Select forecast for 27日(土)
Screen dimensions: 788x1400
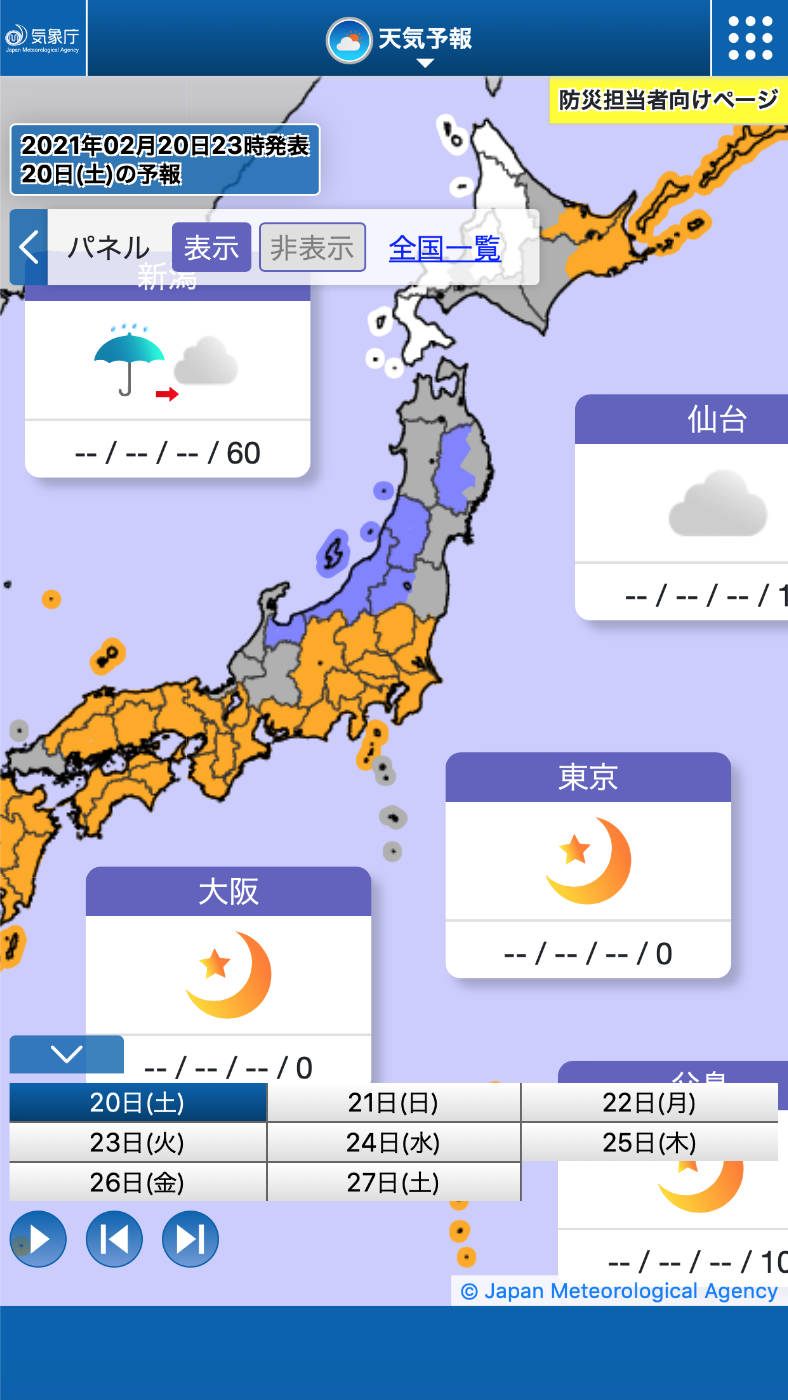pyautogui.click(x=393, y=1182)
